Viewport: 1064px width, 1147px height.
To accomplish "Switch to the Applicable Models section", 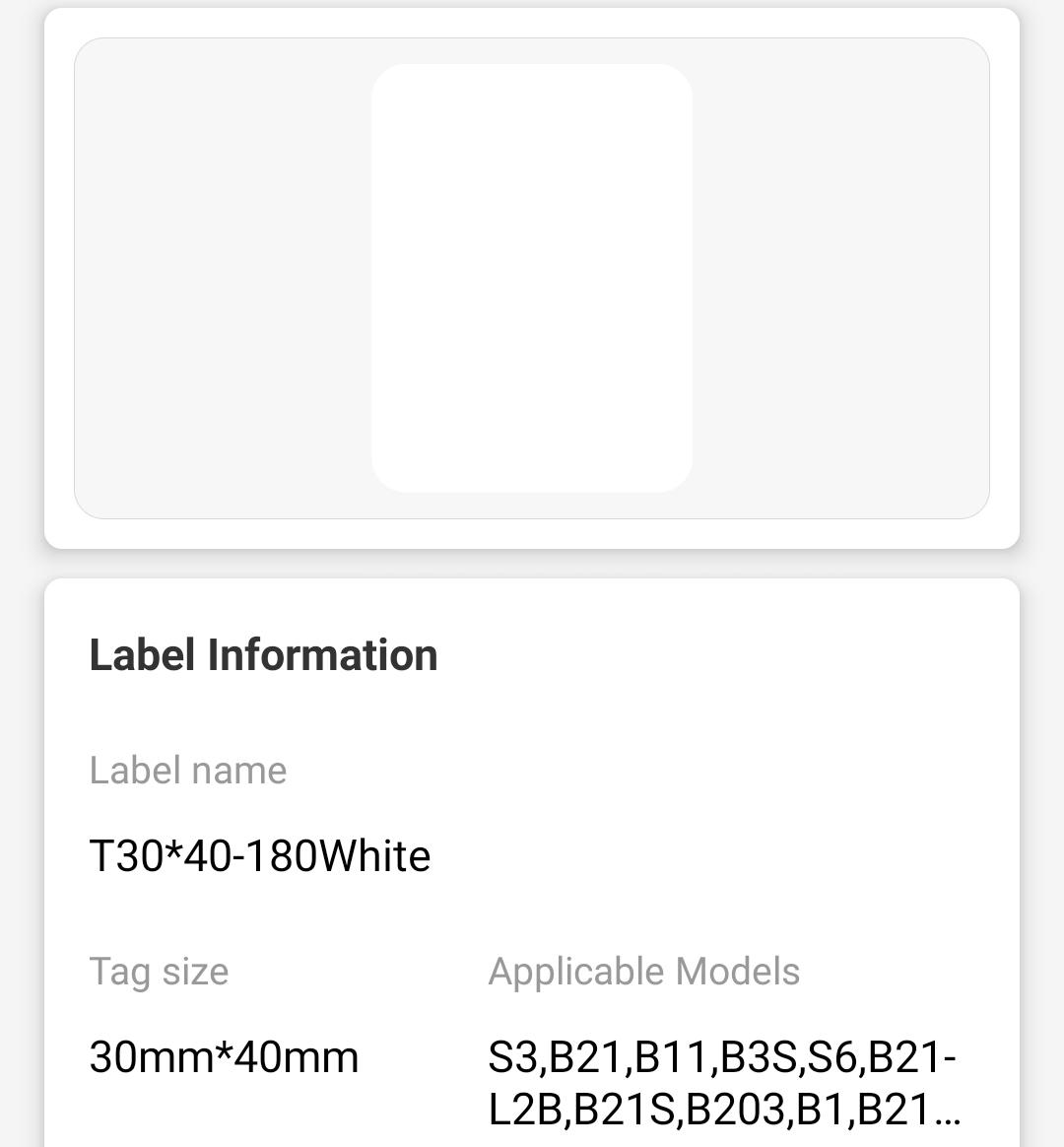I will 645,972.
